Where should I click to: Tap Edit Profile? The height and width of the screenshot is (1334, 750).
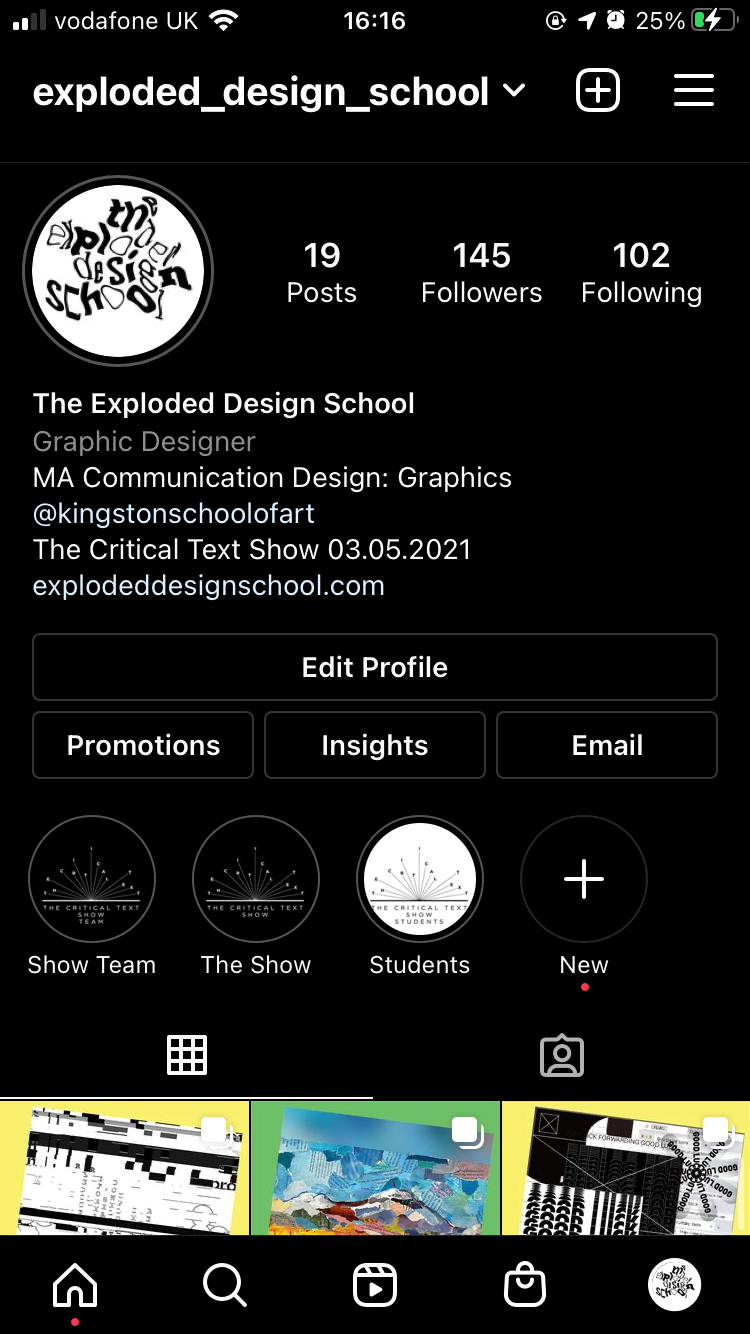click(375, 667)
